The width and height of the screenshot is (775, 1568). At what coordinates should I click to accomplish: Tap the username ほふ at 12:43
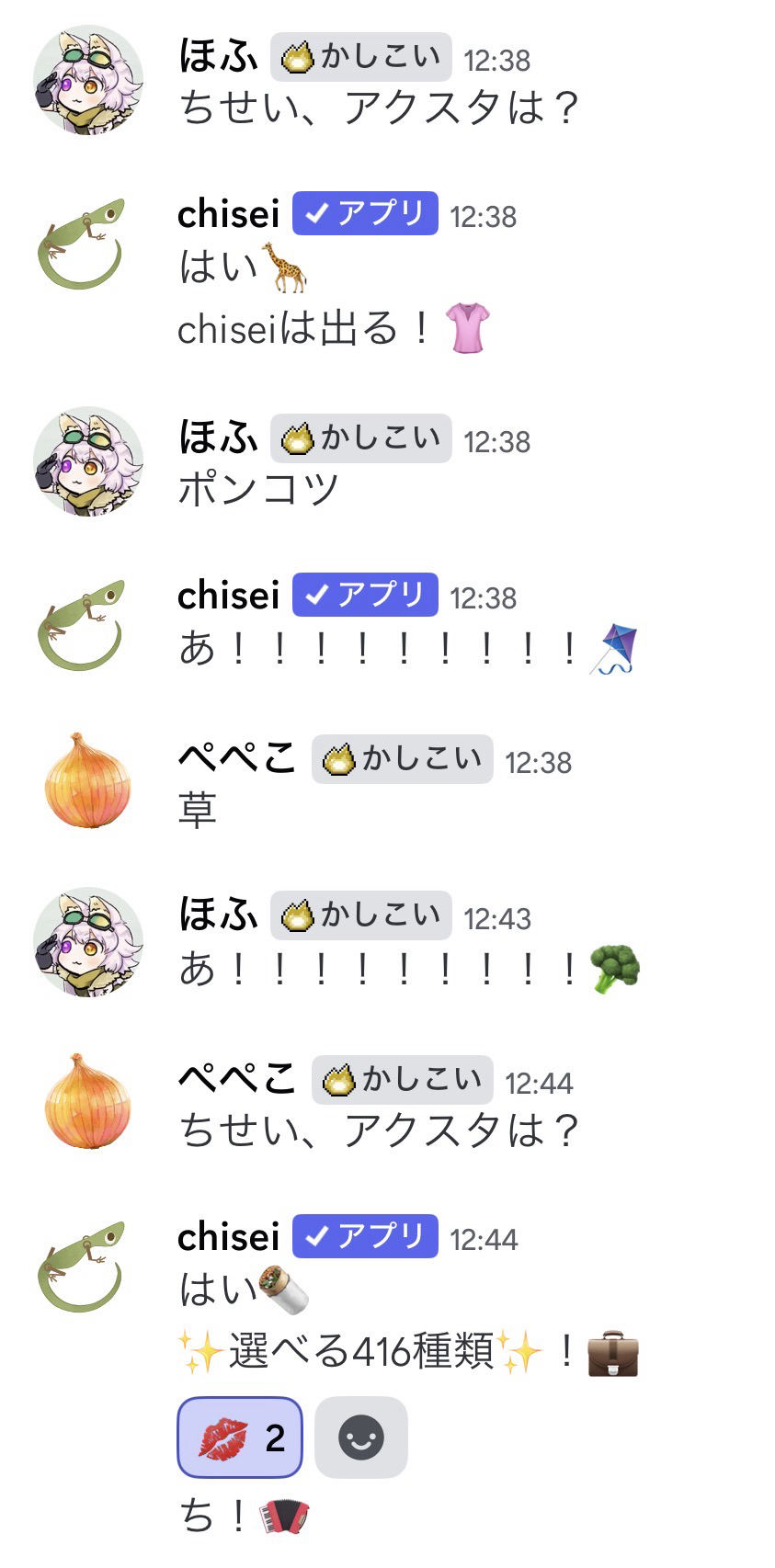pyautogui.click(x=218, y=915)
